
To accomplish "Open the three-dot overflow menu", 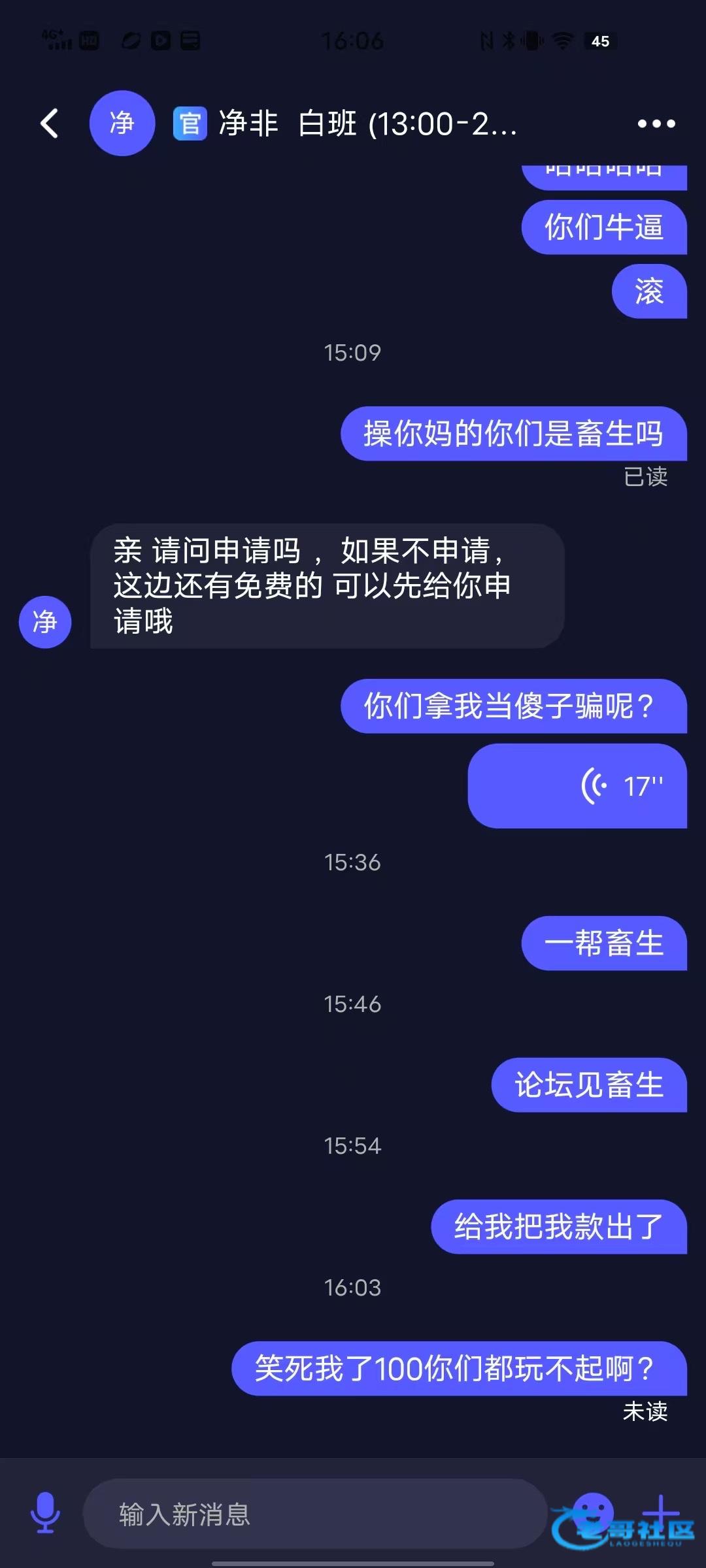I will 656,123.
